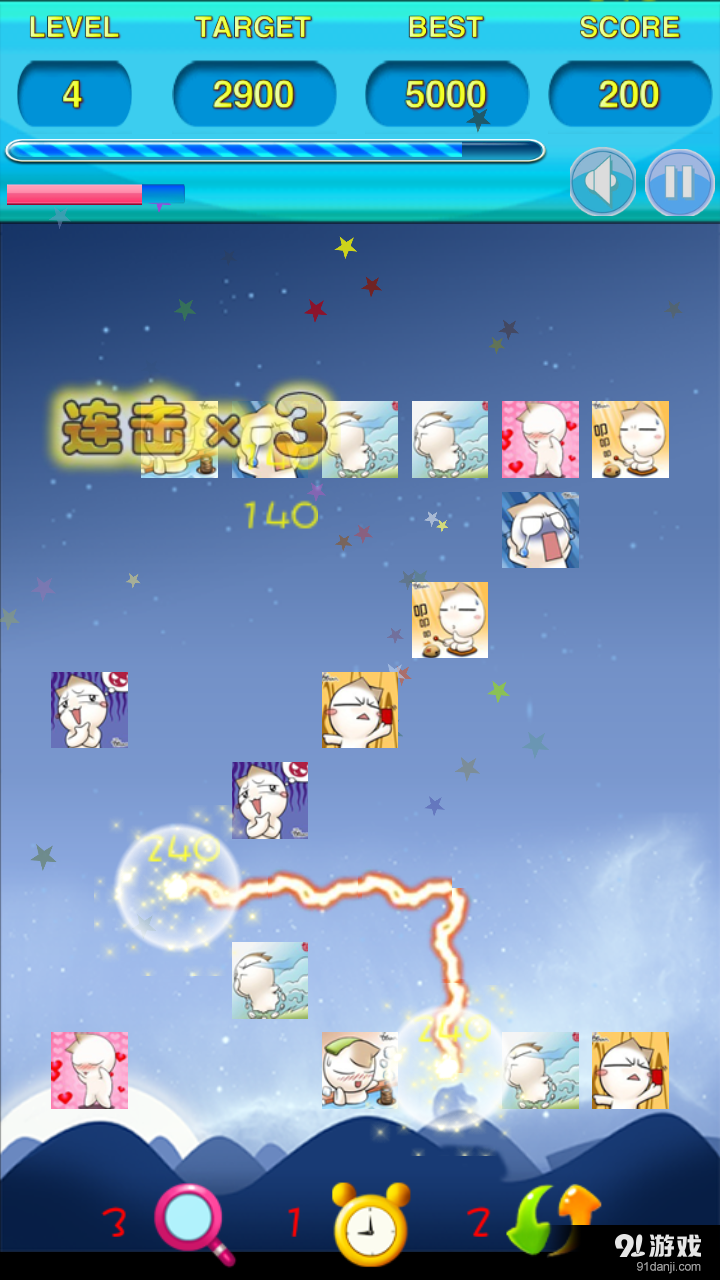Image resolution: width=720 pixels, height=1280 pixels.
Task: Open the LEVEL 4 display panel
Action: [74, 93]
